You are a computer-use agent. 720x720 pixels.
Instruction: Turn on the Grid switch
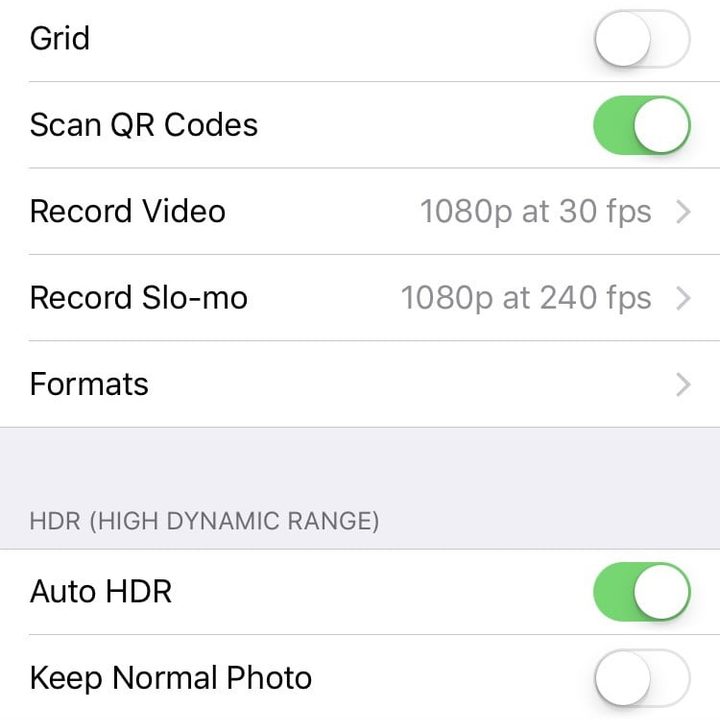(x=641, y=40)
